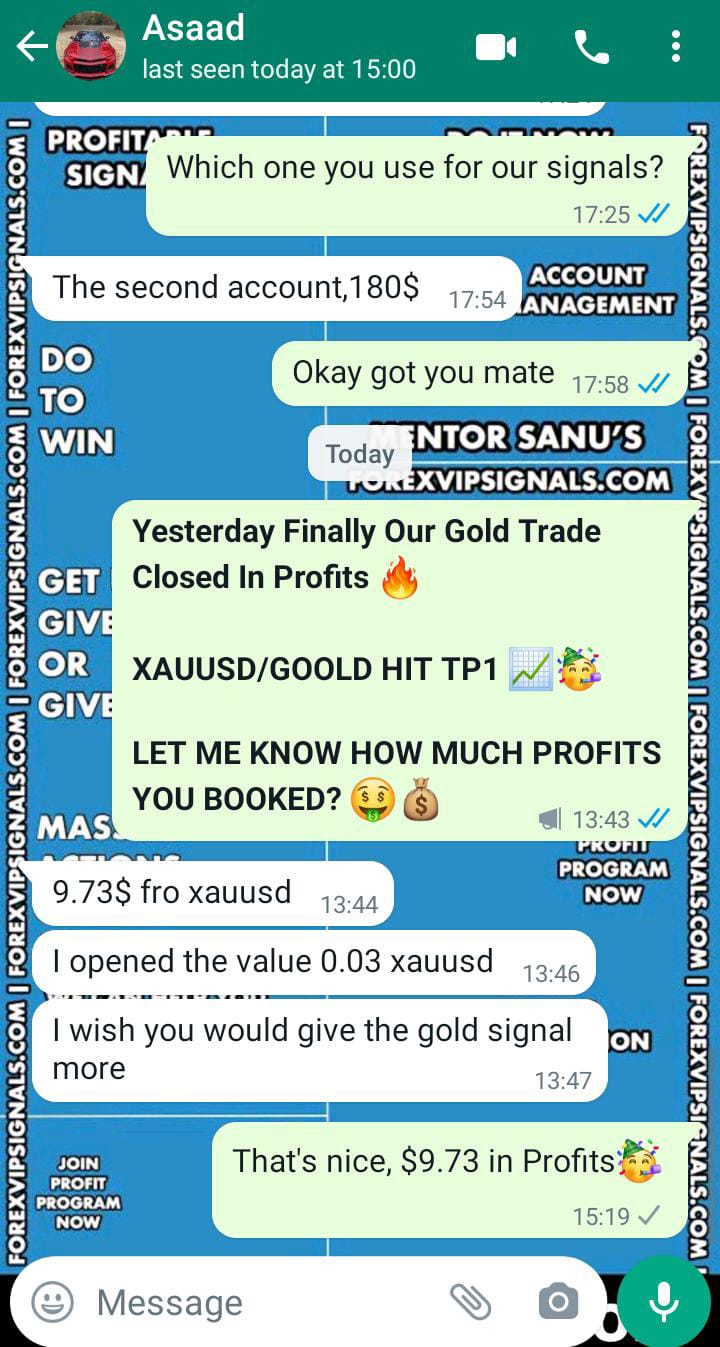Start a voice call with Asaad
This screenshot has height=1347, width=720.
point(591,47)
